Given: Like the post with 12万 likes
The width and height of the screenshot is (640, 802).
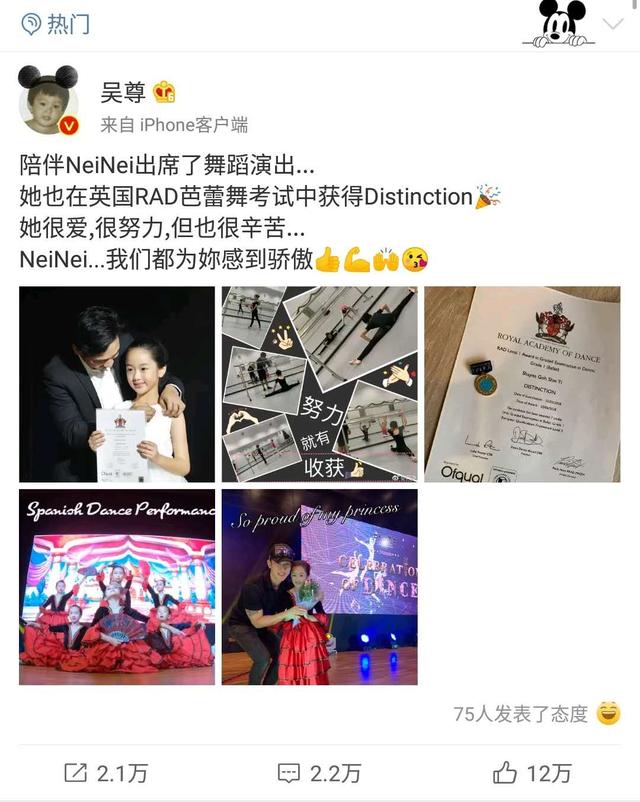Looking at the screenshot, I should (532, 772).
